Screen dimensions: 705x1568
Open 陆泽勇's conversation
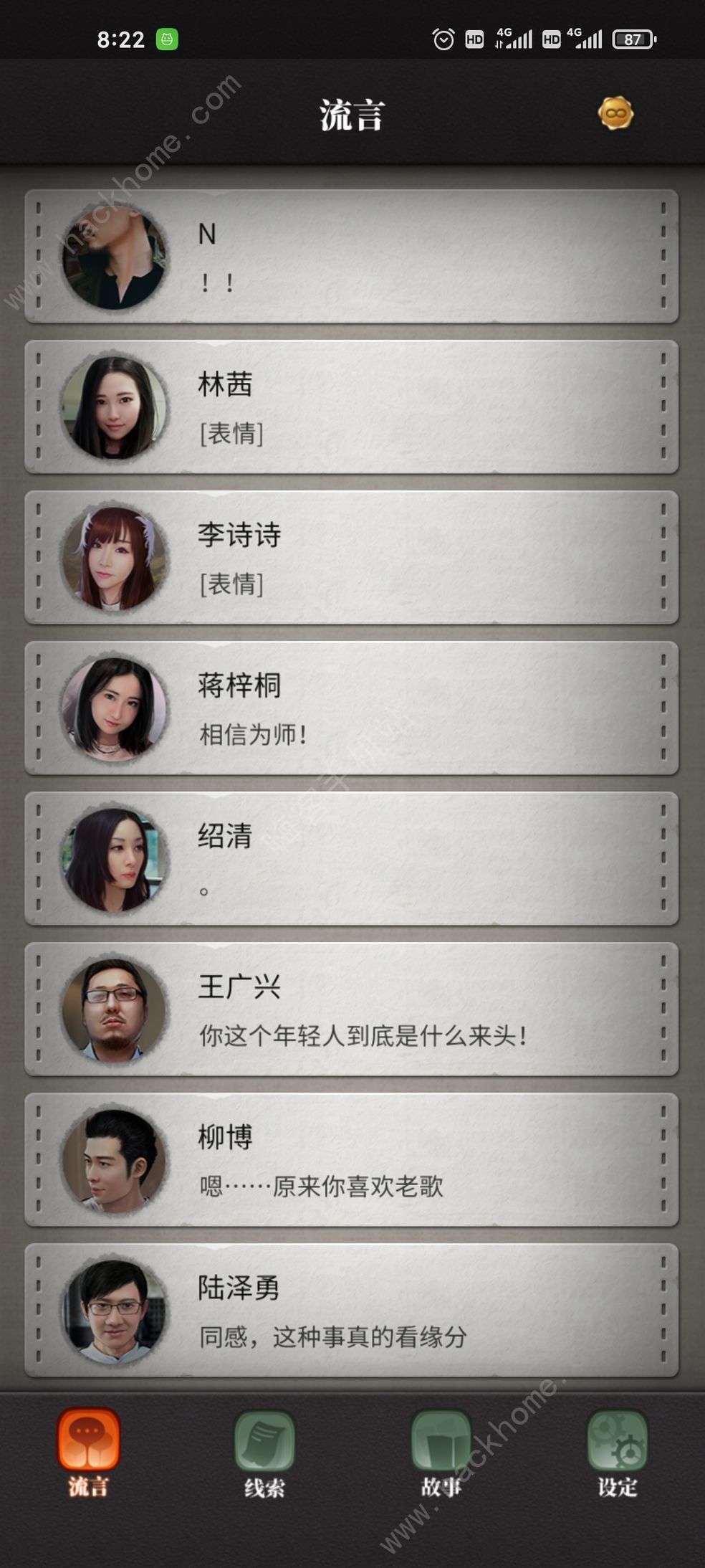351,1311
